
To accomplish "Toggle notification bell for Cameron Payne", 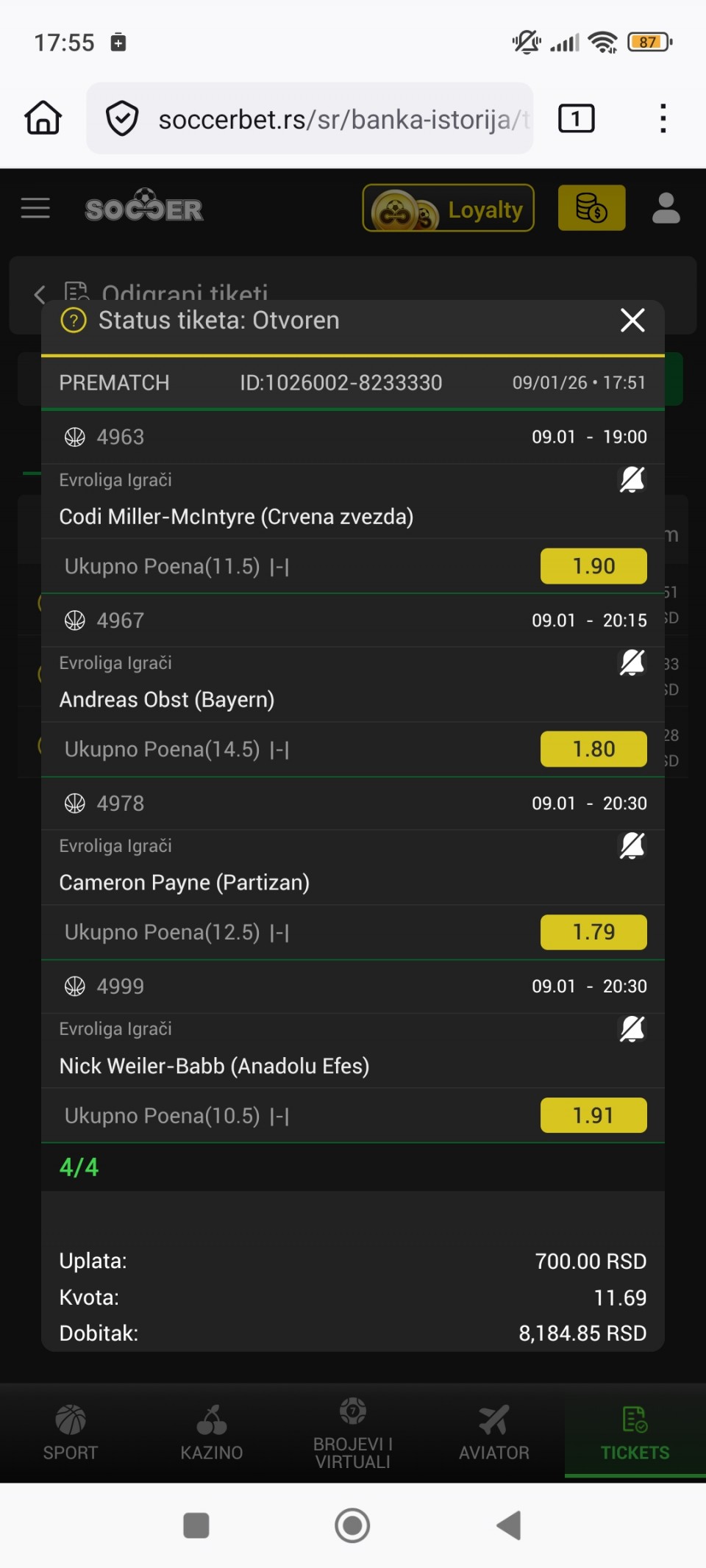I will (632, 846).
